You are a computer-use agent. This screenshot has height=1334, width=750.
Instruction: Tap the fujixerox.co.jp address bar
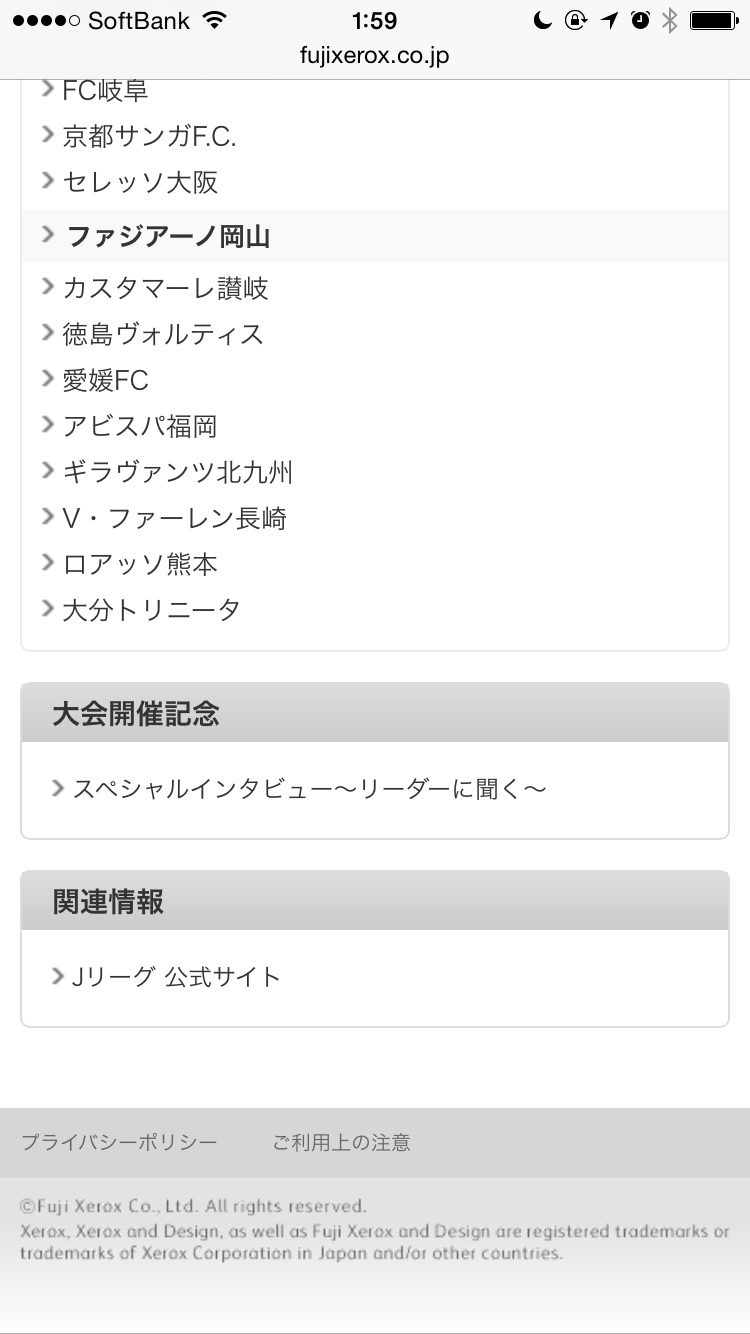[x=375, y=56]
